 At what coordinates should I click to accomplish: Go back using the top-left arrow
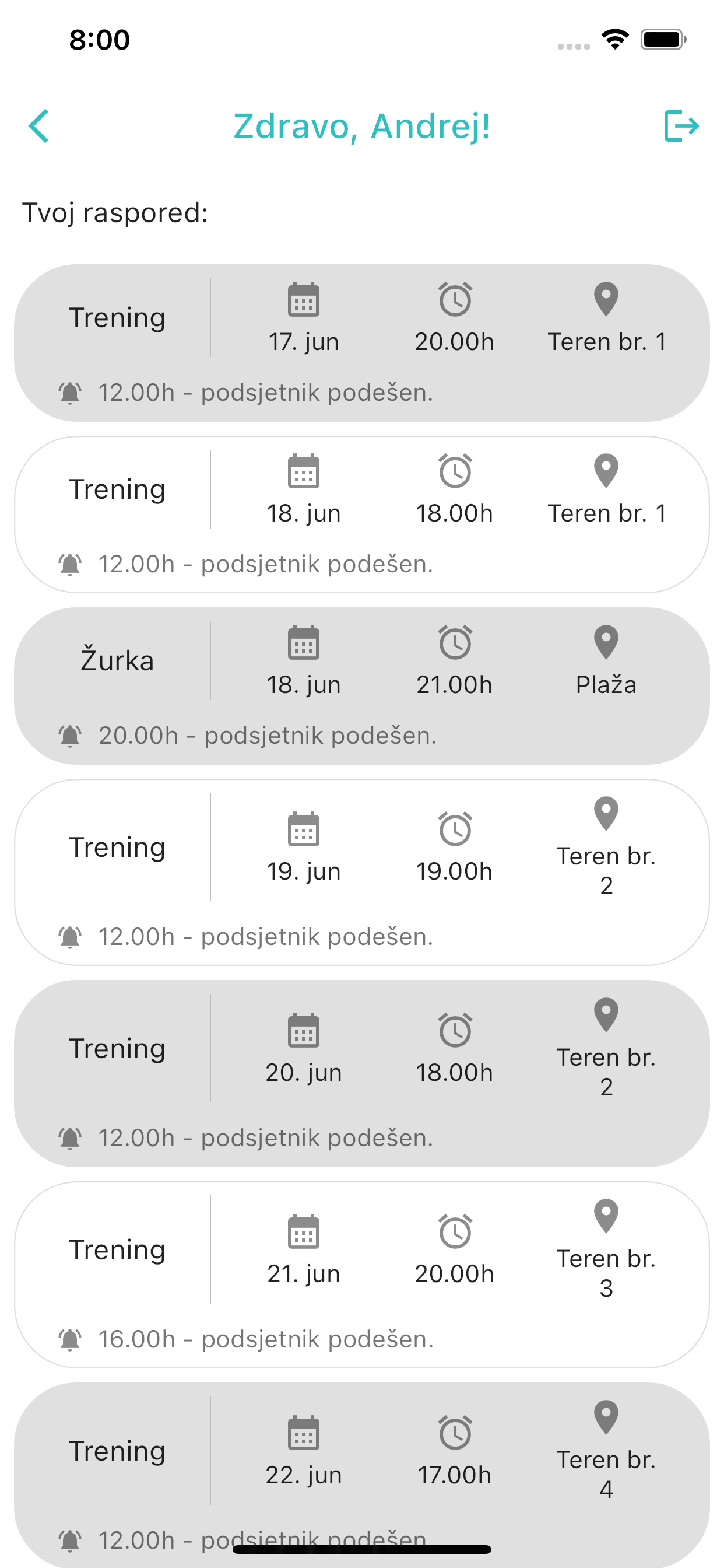(39, 127)
